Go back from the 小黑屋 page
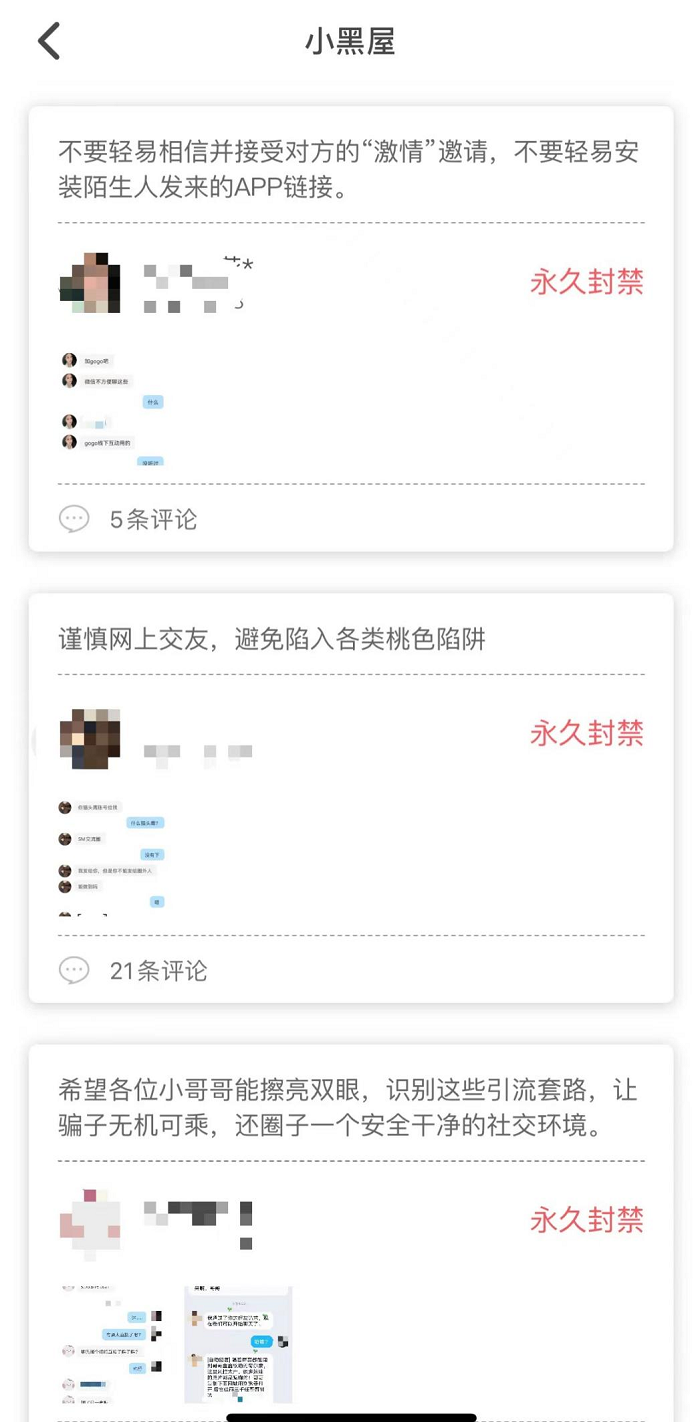This screenshot has width=700, height=1422. click(x=49, y=42)
